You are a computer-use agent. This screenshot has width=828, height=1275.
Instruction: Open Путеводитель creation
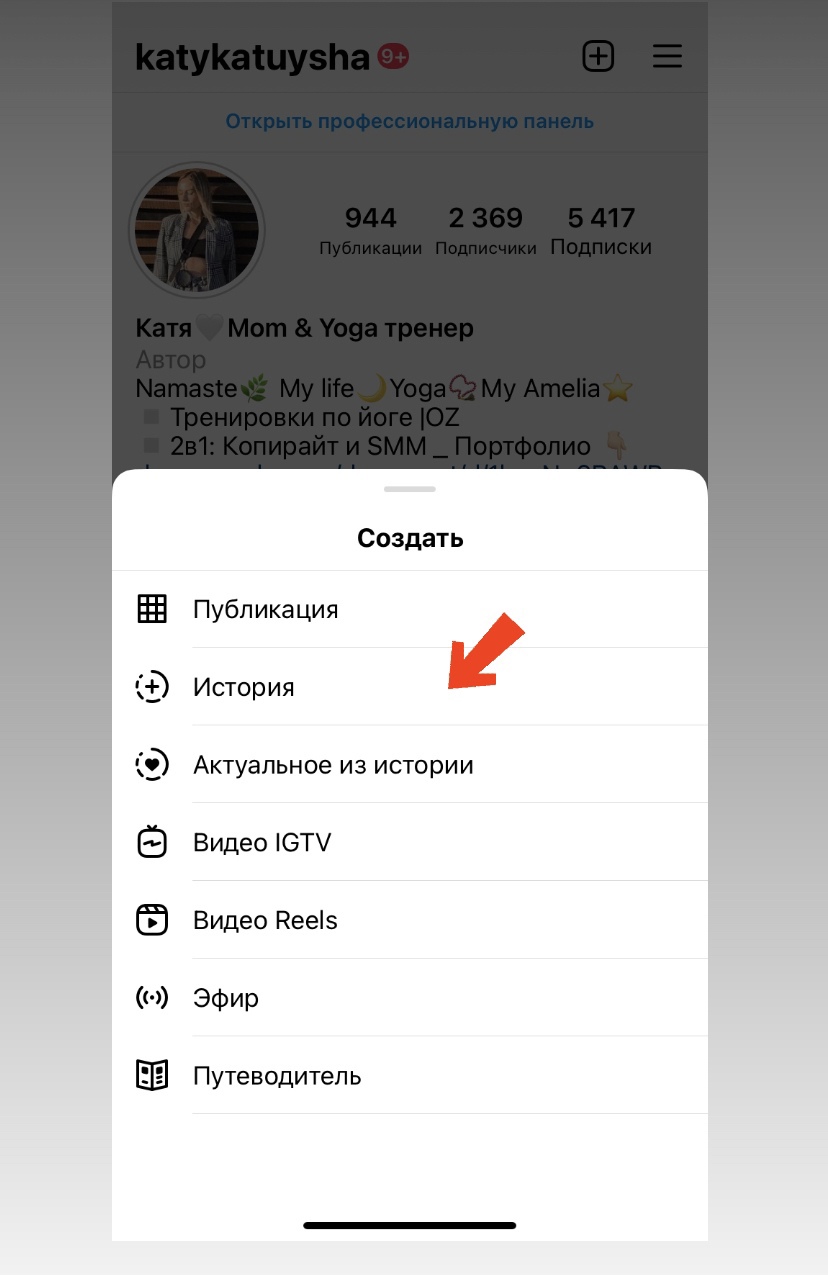click(x=276, y=1076)
